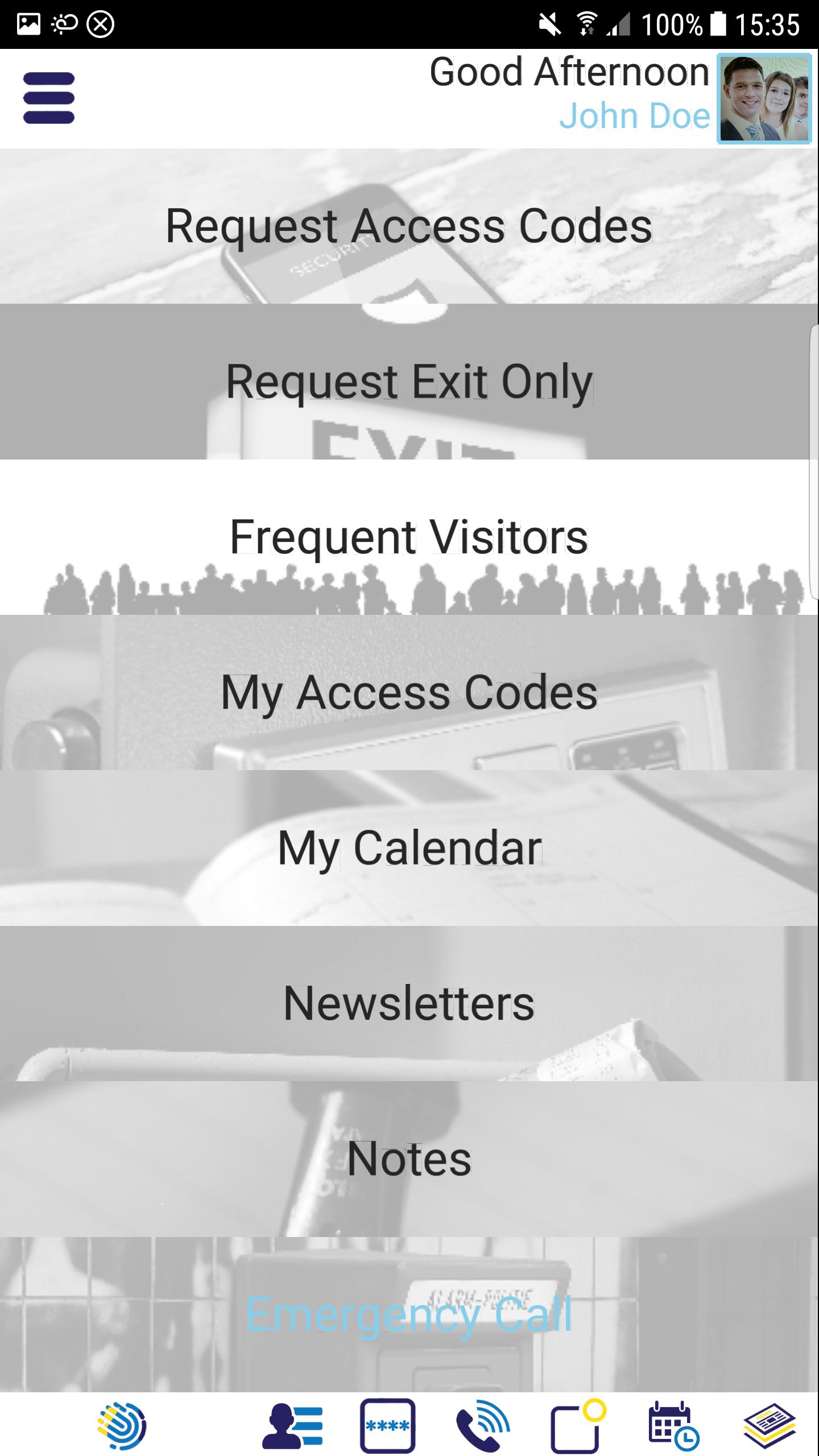Open the calendar clock icon
The height and width of the screenshot is (1456, 819).
tap(673, 1426)
